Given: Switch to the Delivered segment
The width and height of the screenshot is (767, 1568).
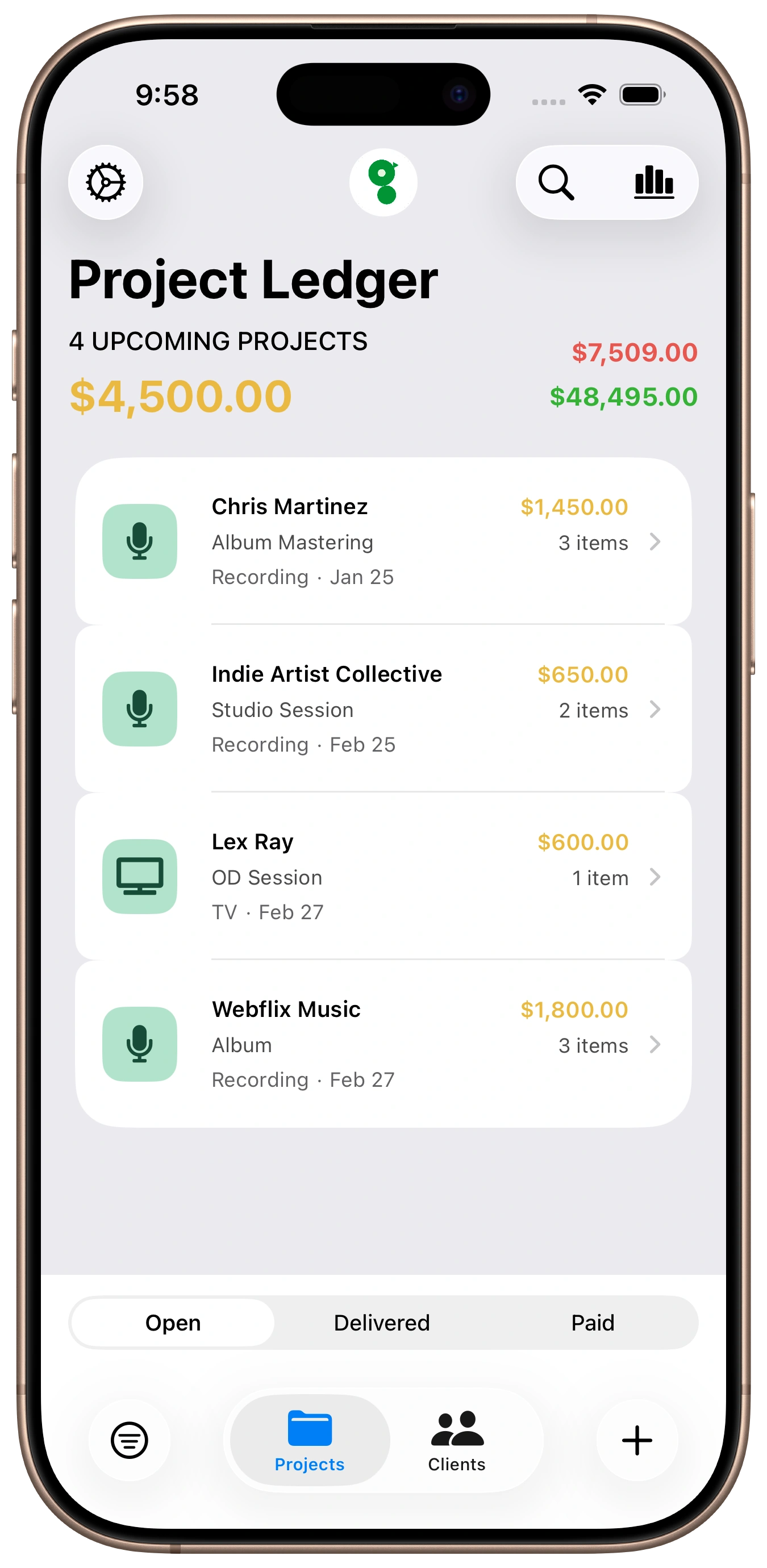Looking at the screenshot, I should pos(382,1323).
